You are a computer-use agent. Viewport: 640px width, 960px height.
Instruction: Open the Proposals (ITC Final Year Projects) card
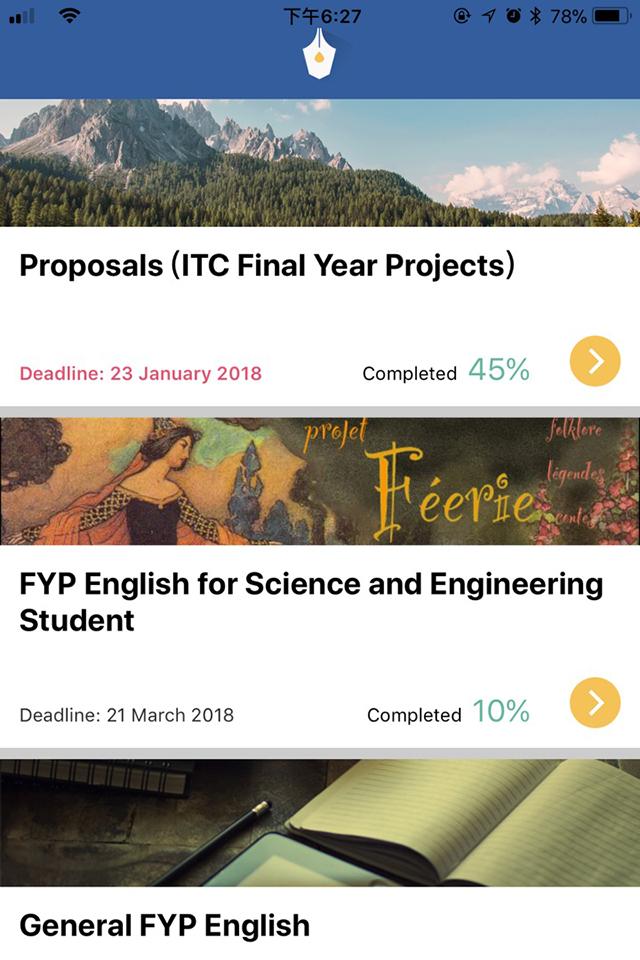coord(267,266)
